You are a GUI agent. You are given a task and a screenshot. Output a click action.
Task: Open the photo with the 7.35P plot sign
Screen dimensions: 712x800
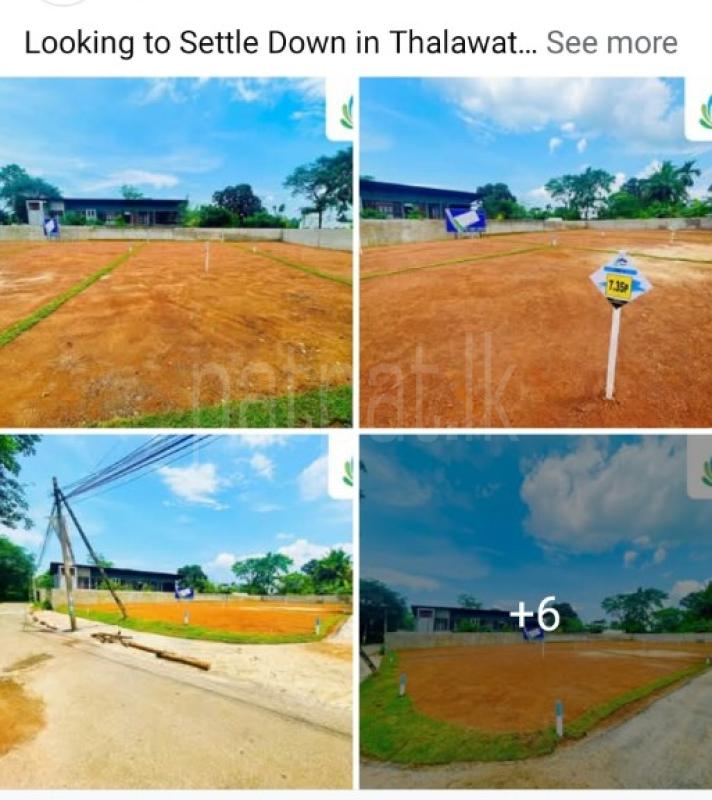coord(536,252)
